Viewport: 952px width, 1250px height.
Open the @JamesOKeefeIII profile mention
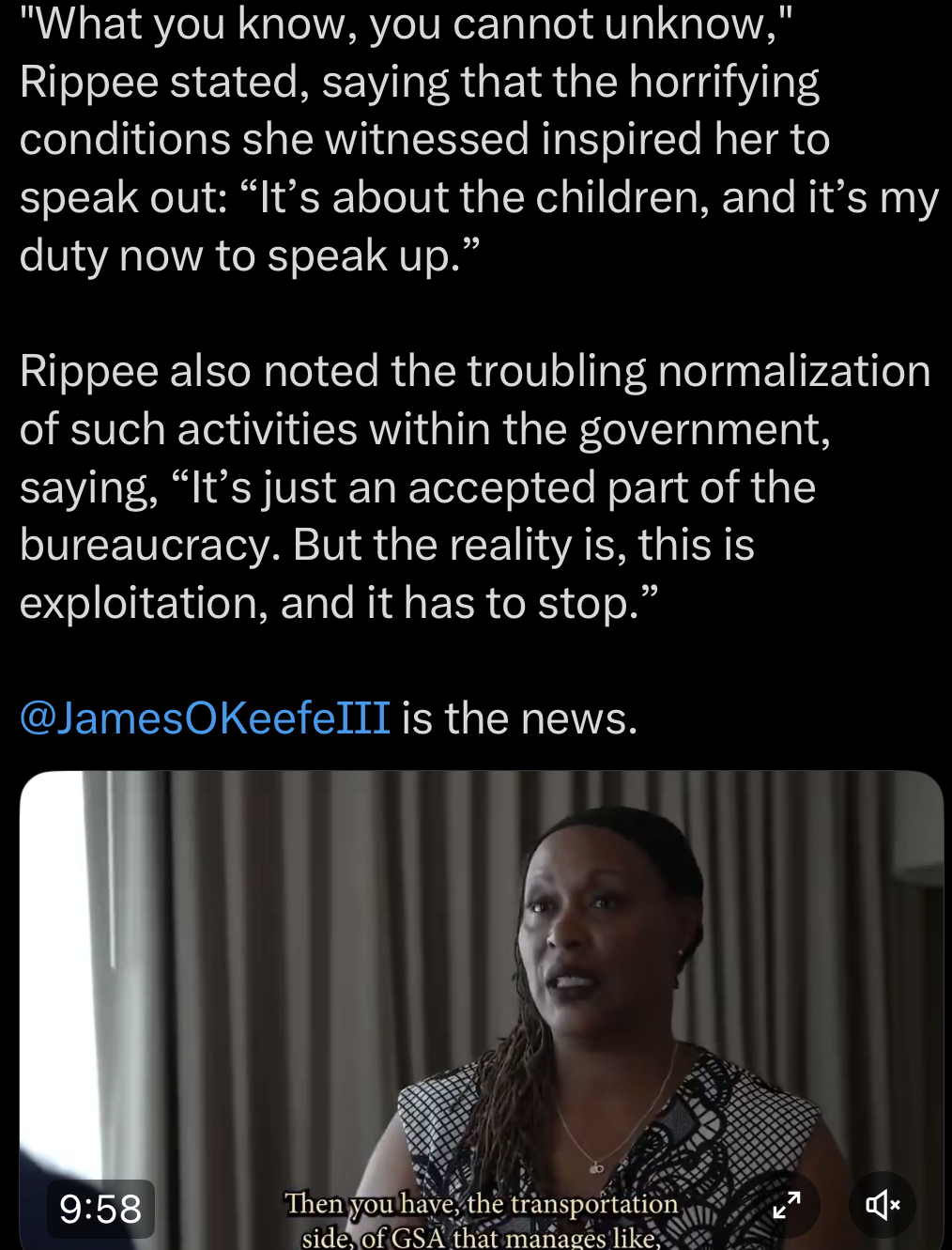(205, 718)
